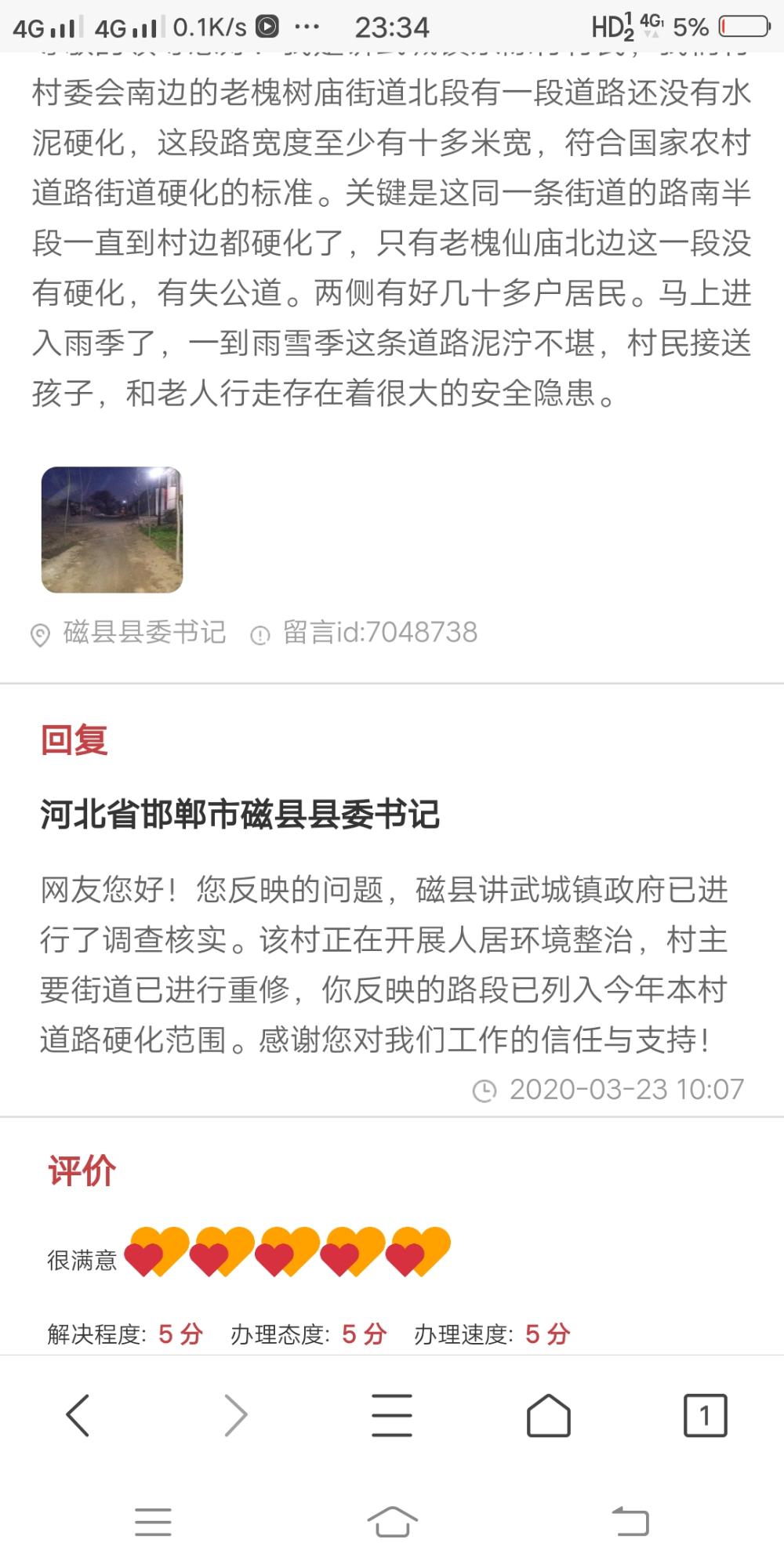This screenshot has width=784, height=1568.
Task: Go back to the previous page
Action: click(78, 1415)
